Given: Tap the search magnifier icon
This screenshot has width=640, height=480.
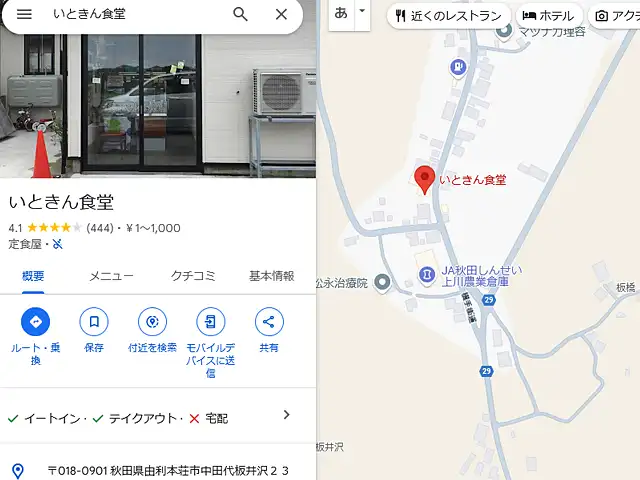Looking at the screenshot, I should 240,14.
